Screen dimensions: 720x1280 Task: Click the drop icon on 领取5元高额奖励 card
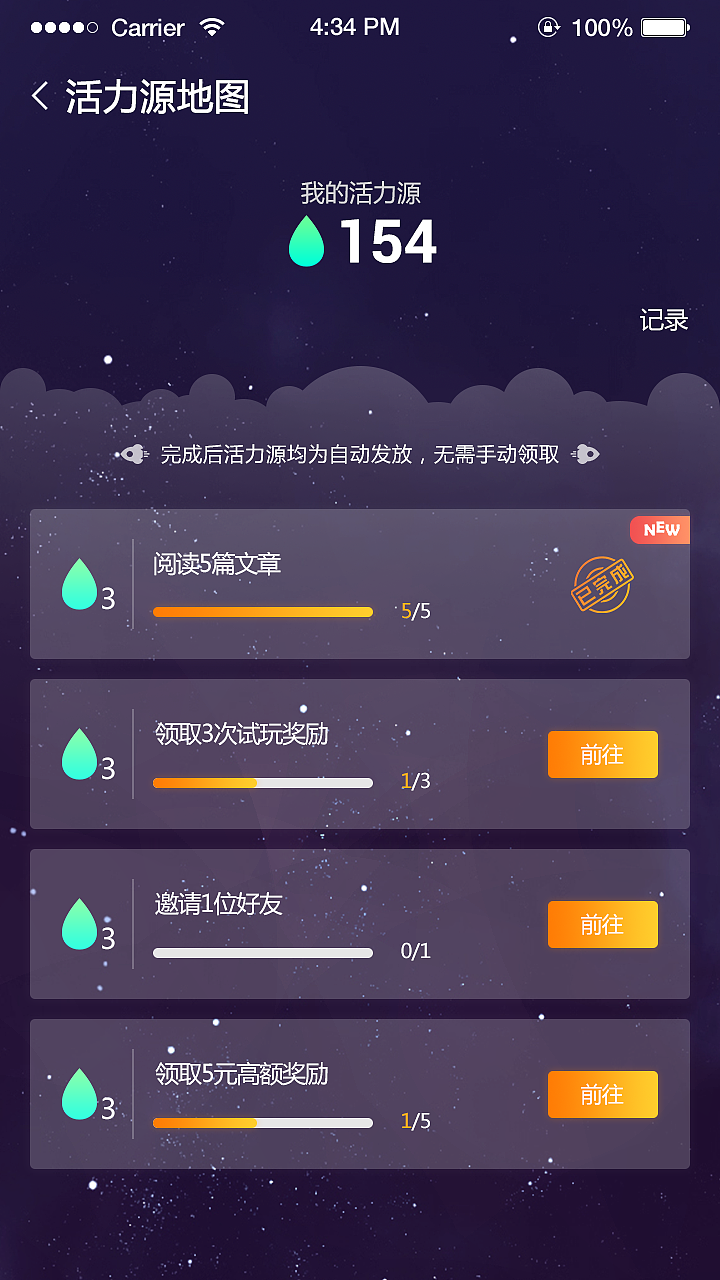81,1091
